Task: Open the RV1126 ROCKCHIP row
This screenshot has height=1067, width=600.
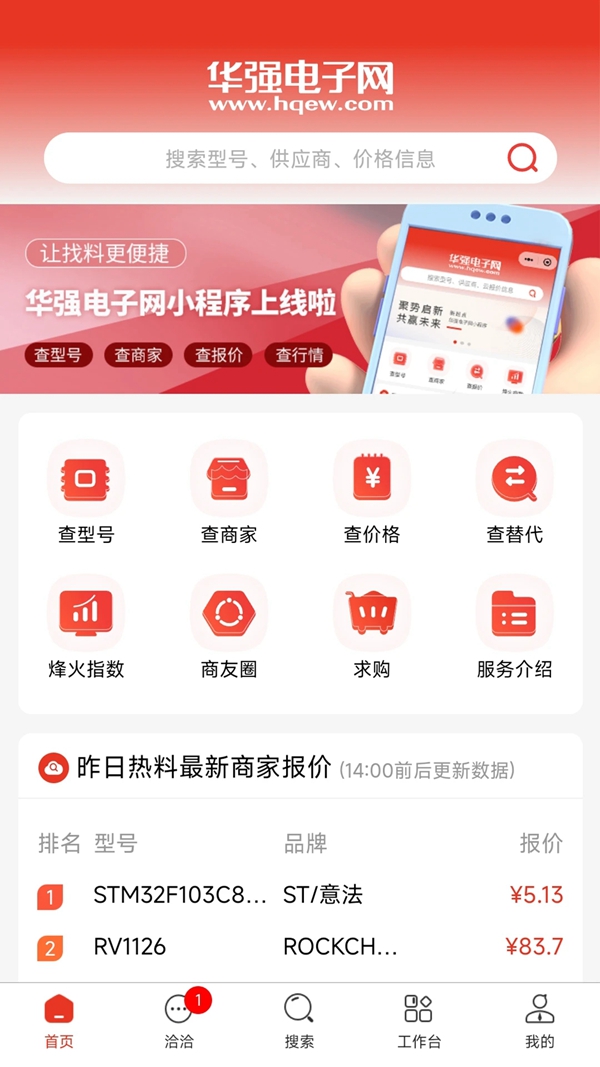Action: tap(300, 946)
